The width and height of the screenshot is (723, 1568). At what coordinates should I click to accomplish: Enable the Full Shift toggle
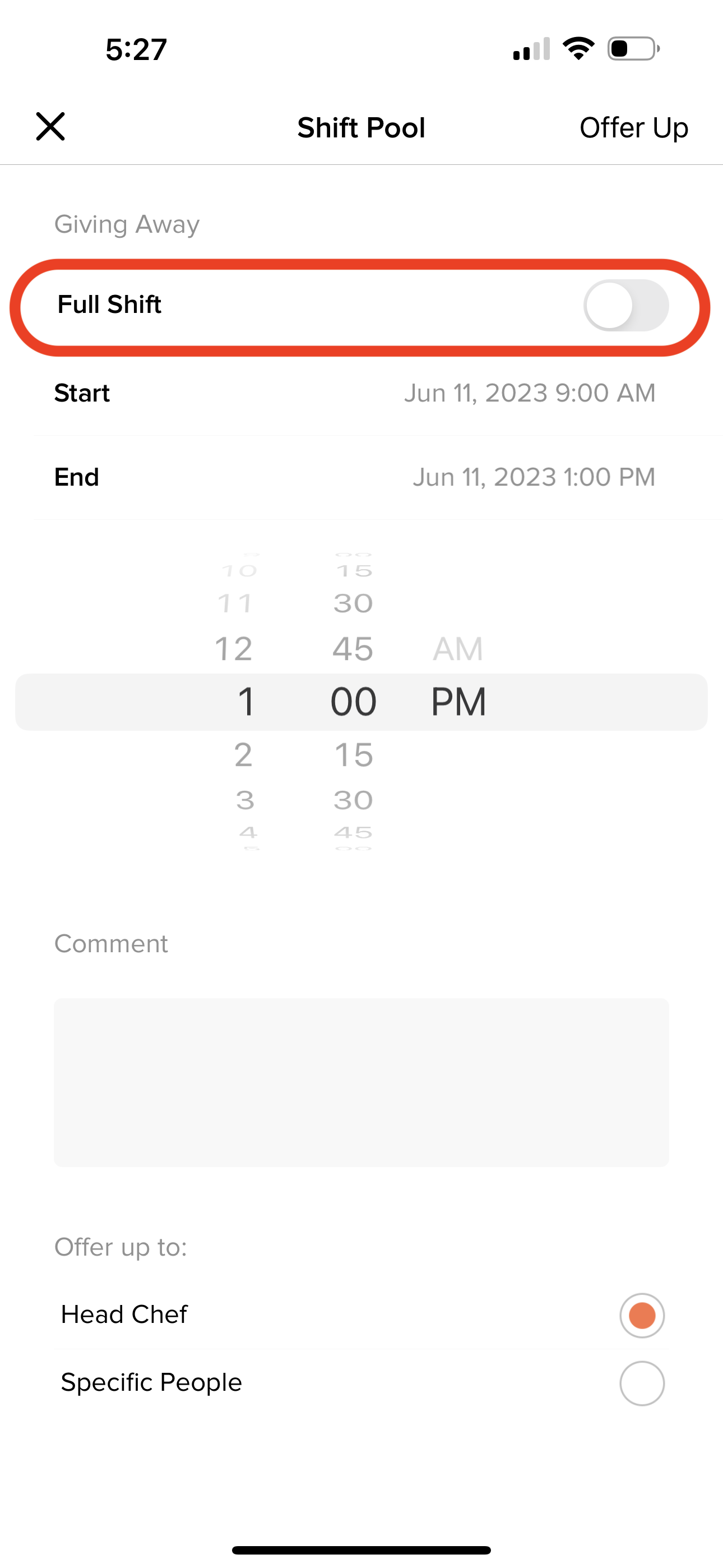coord(625,306)
